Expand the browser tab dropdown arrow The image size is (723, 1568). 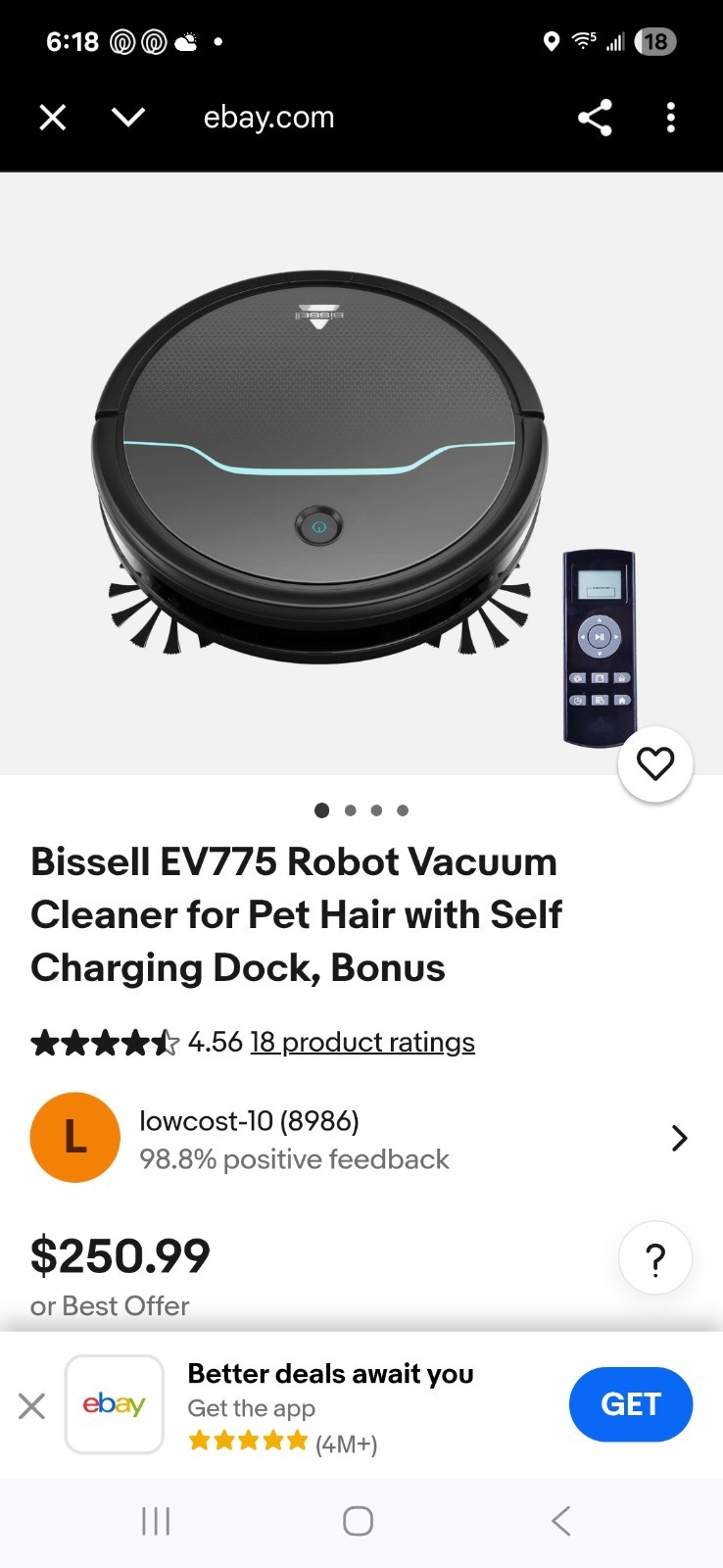click(x=128, y=118)
